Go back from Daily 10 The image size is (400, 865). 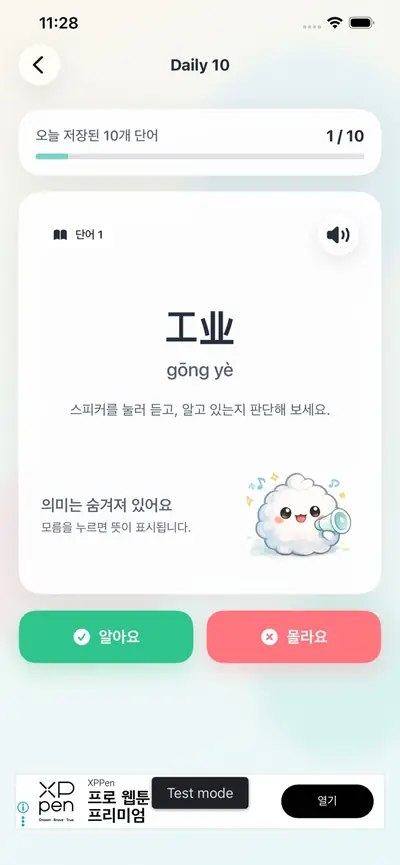tap(39, 65)
